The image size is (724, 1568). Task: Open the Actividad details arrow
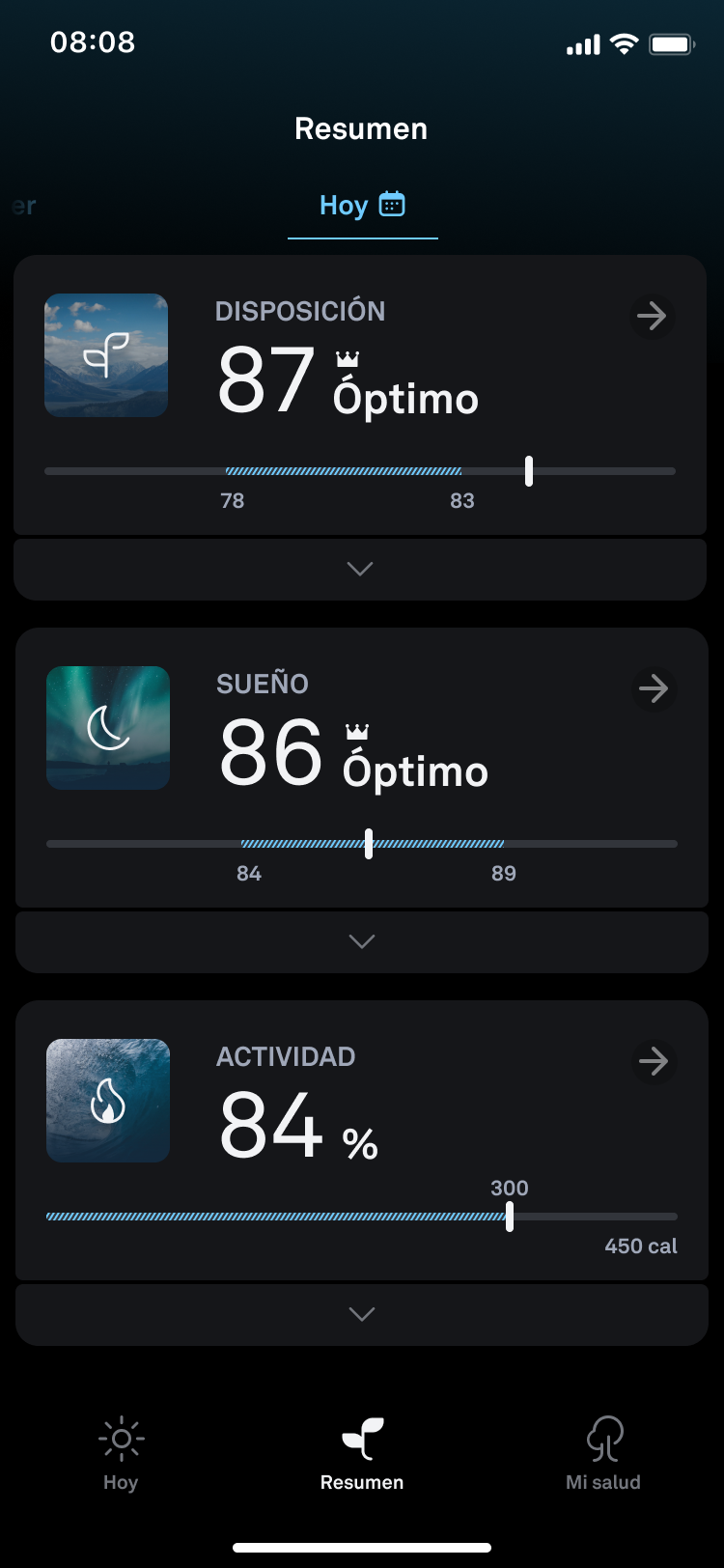[x=654, y=1061]
